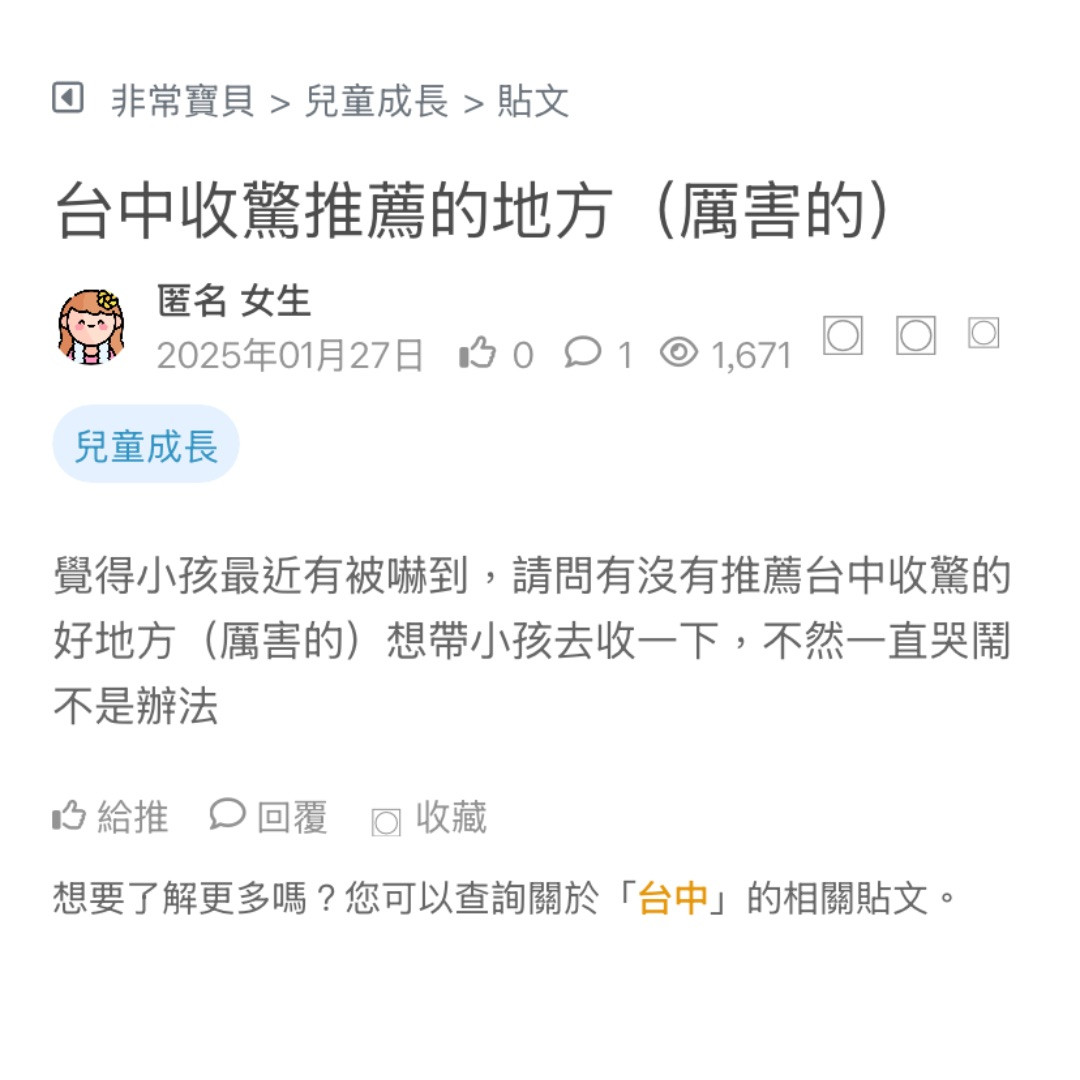
Task: Reply with the 回覆 button
Action: click(269, 817)
